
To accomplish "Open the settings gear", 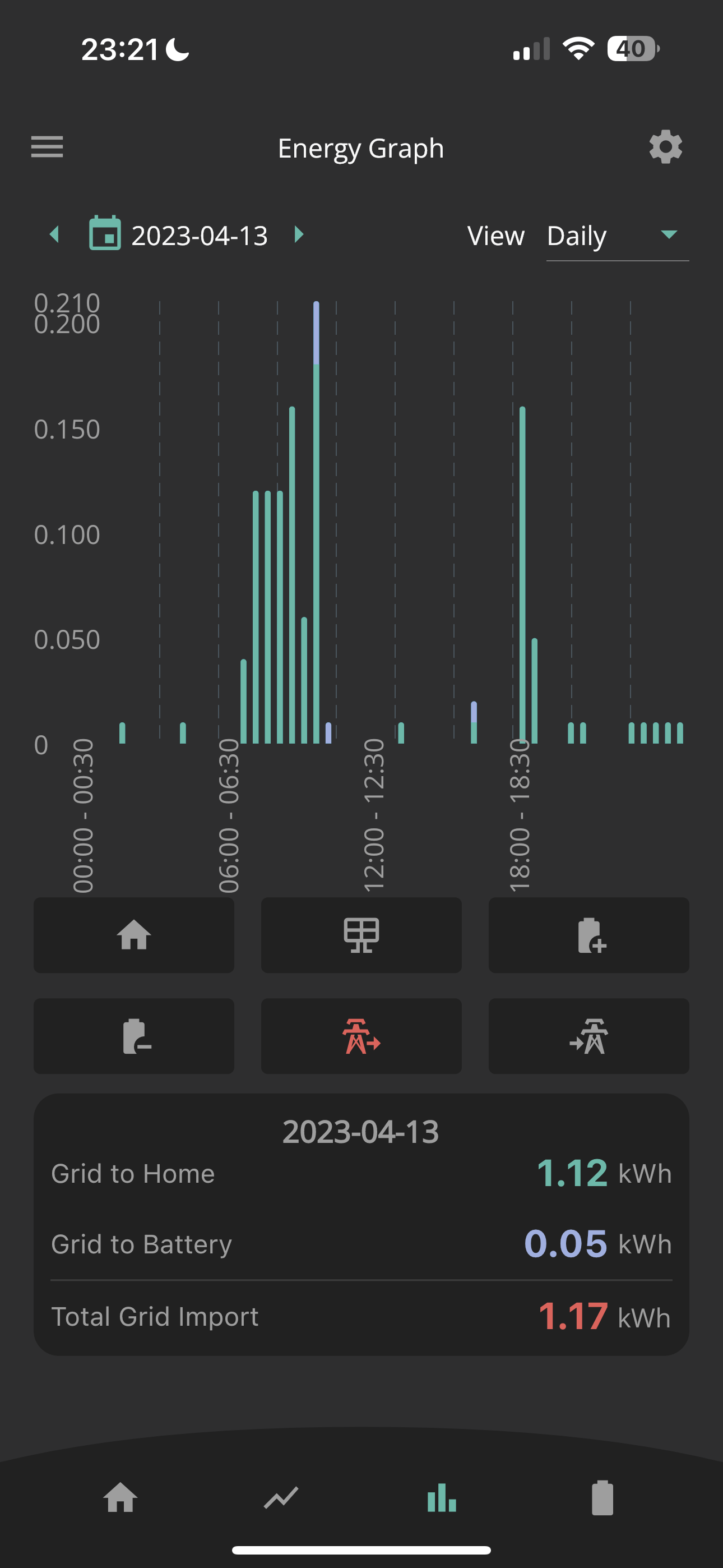I will click(665, 147).
